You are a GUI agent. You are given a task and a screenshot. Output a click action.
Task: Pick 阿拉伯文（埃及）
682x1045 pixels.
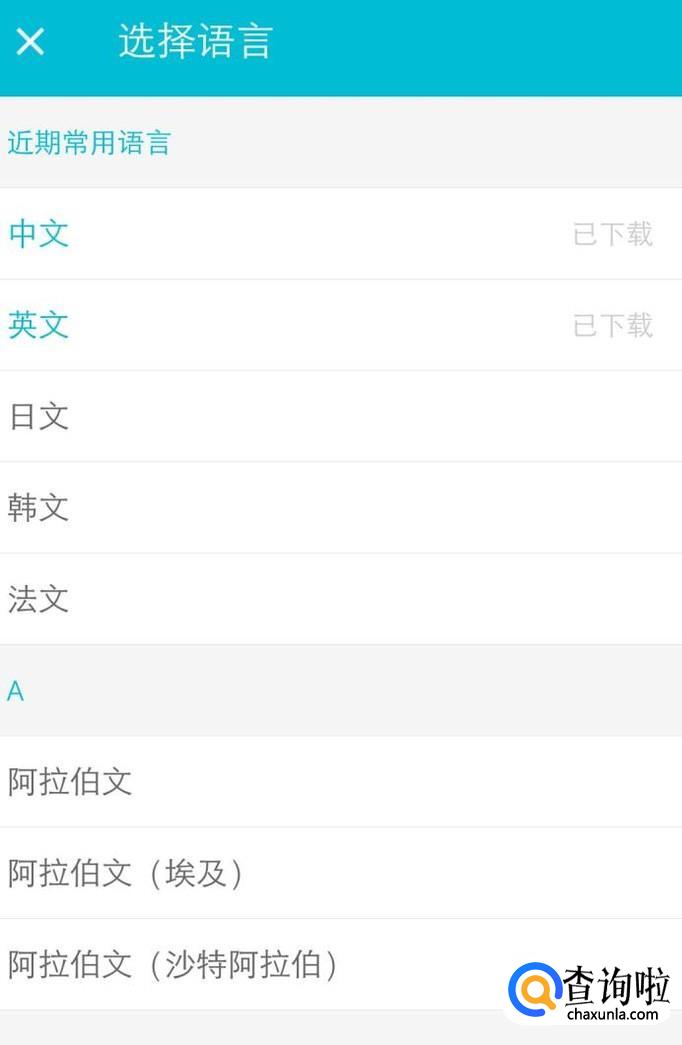(341, 873)
